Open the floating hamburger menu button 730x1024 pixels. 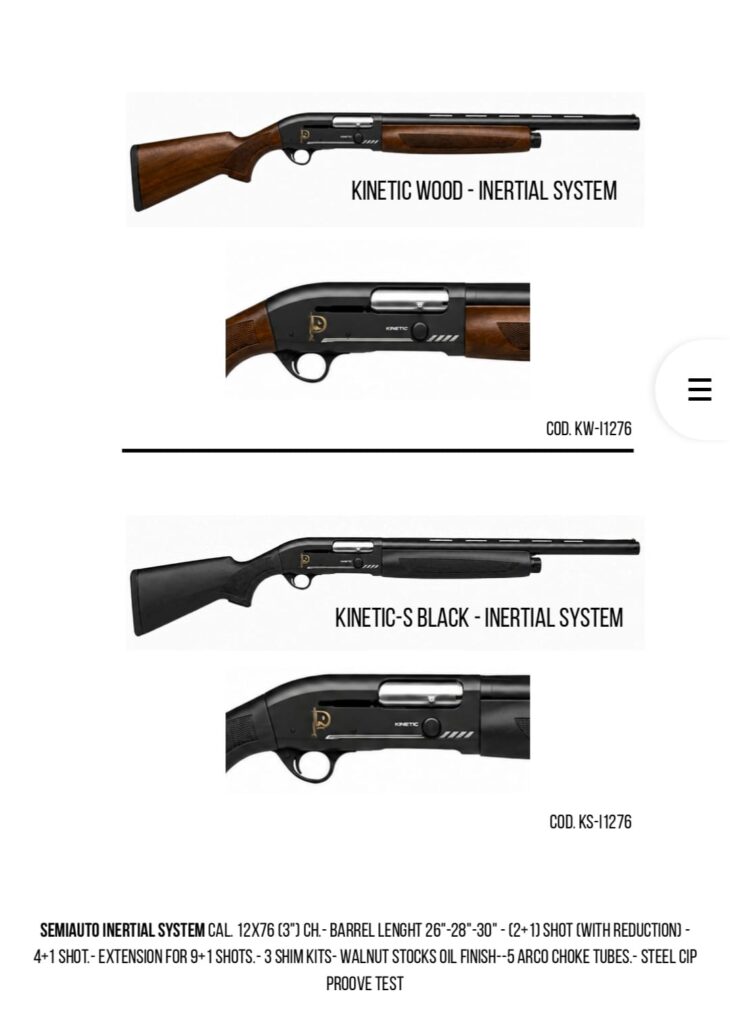click(699, 389)
